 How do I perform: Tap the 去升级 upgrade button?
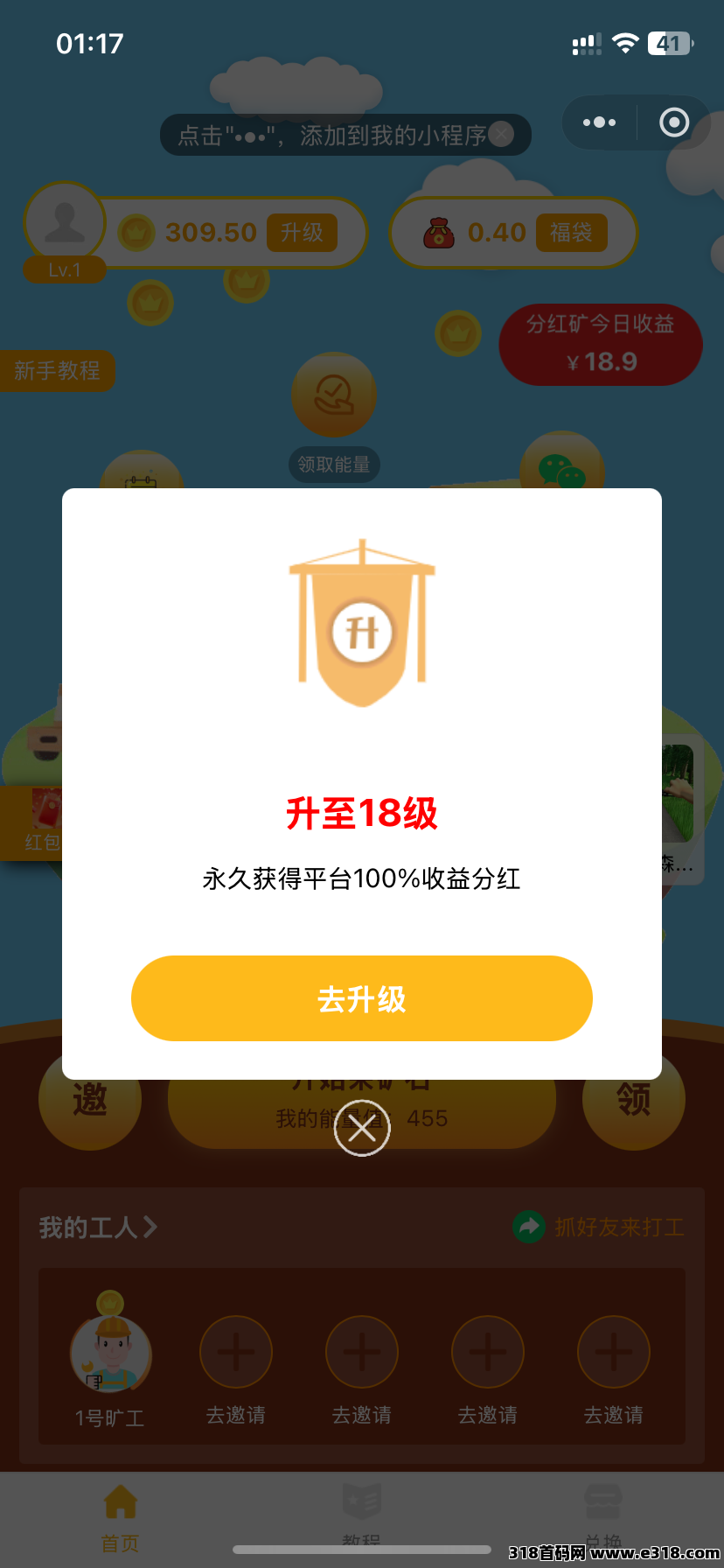point(361,998)
